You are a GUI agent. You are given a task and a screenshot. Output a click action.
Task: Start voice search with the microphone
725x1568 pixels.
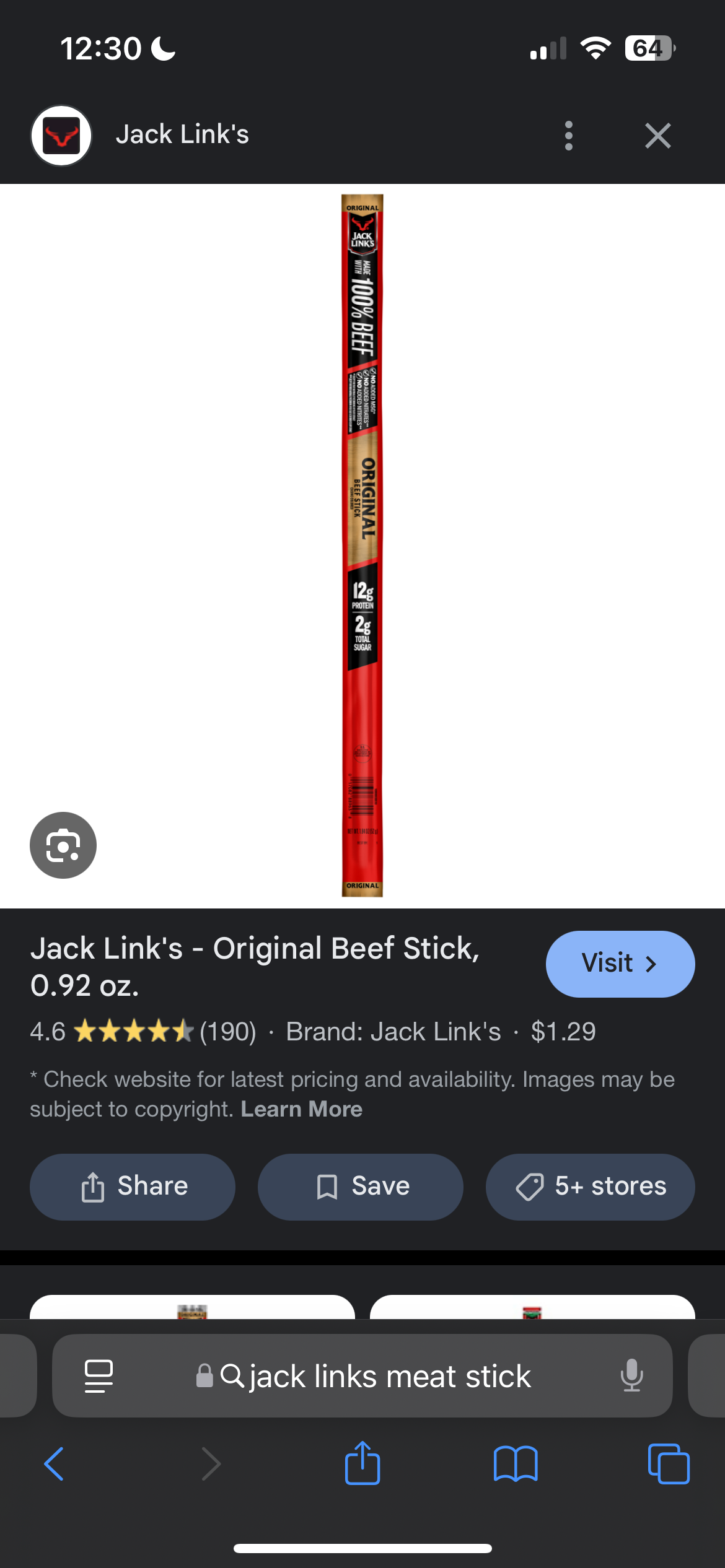point(631,1376)
